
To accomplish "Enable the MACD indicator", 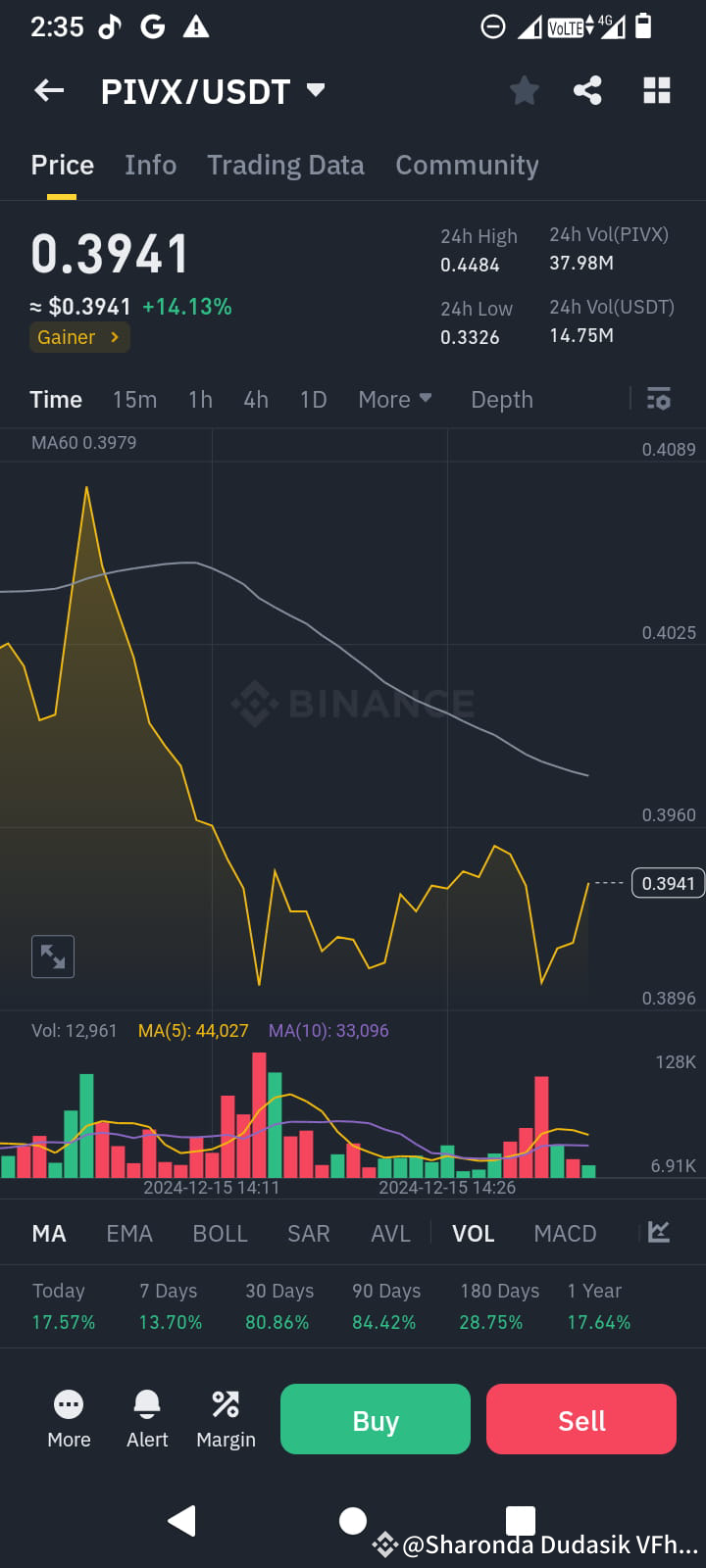I will coord(565,1233).
